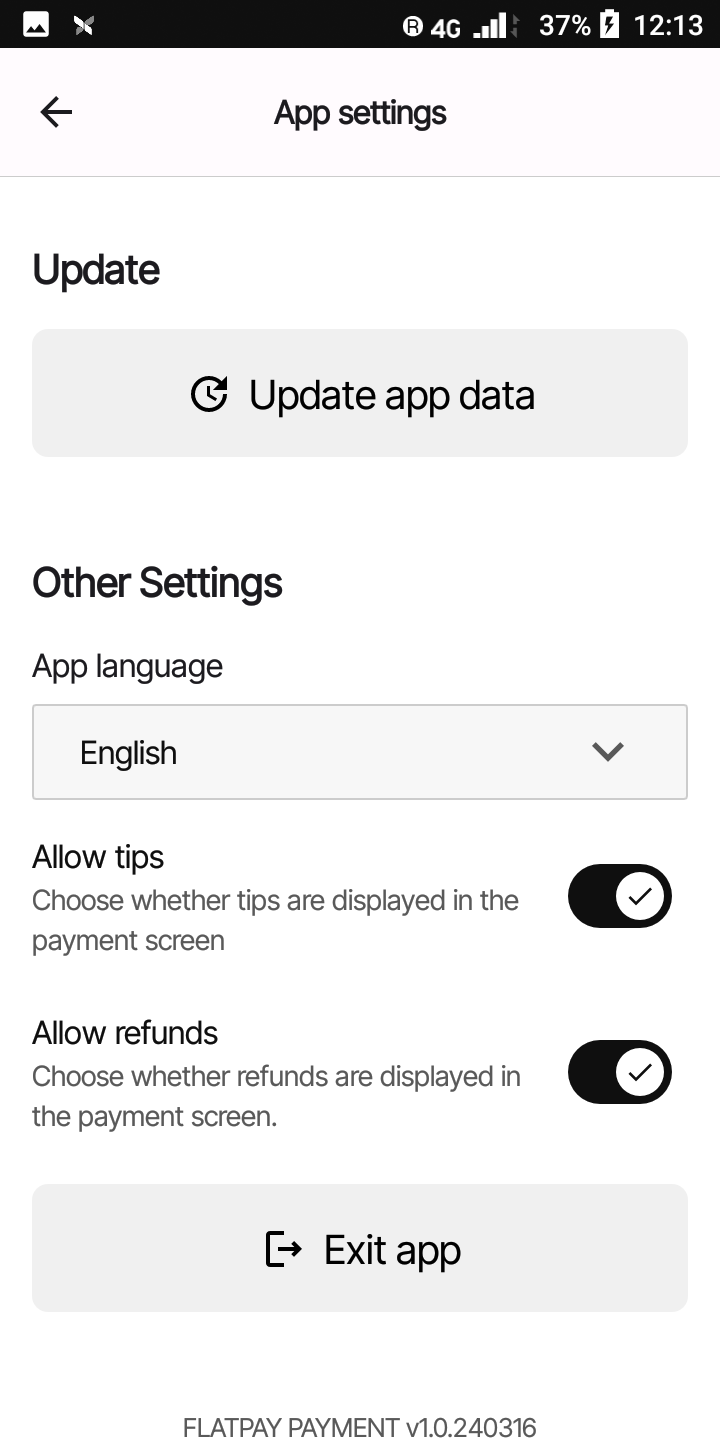720x1440 pixels.
Task: Disable the Allow tips switch
Action: [x=619, y=896]
